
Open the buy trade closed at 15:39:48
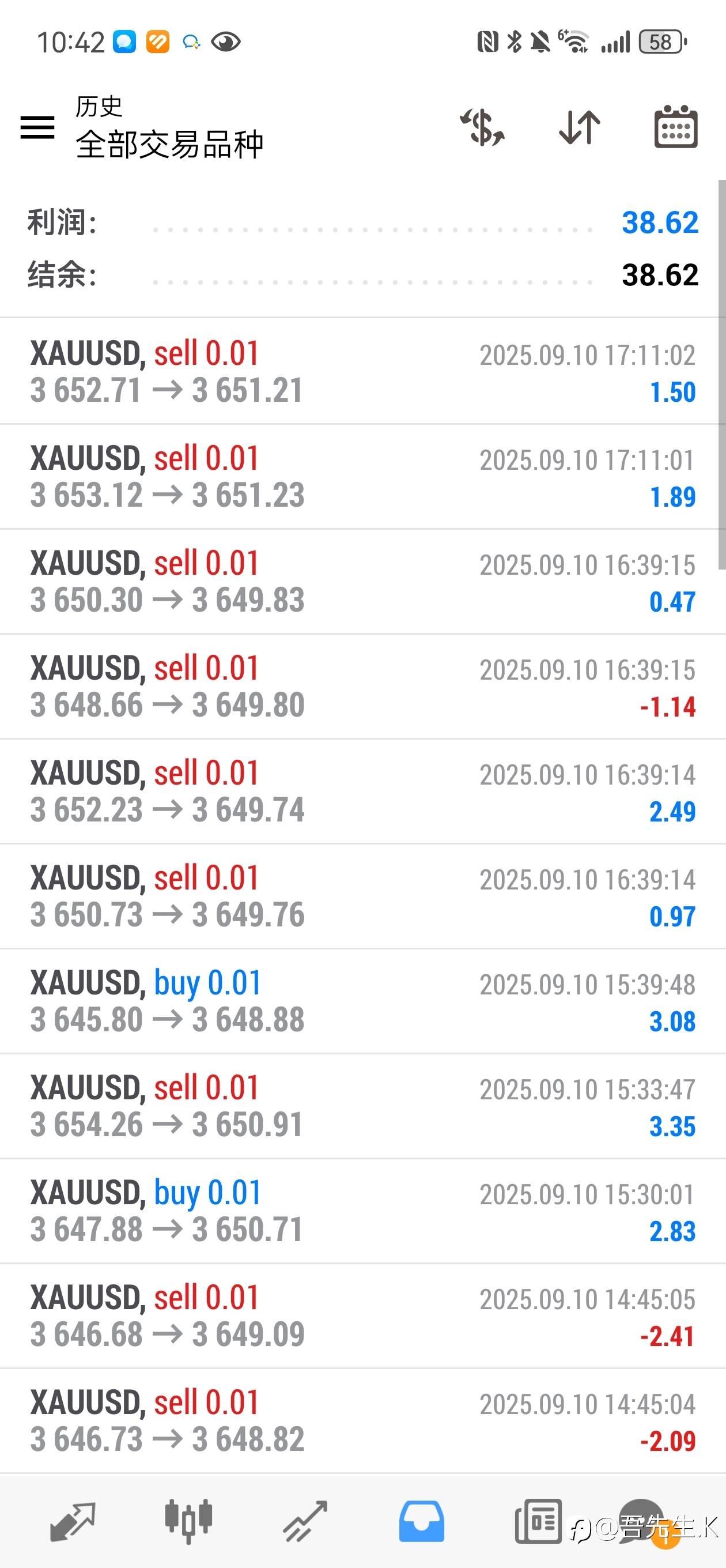point(362,1001)
